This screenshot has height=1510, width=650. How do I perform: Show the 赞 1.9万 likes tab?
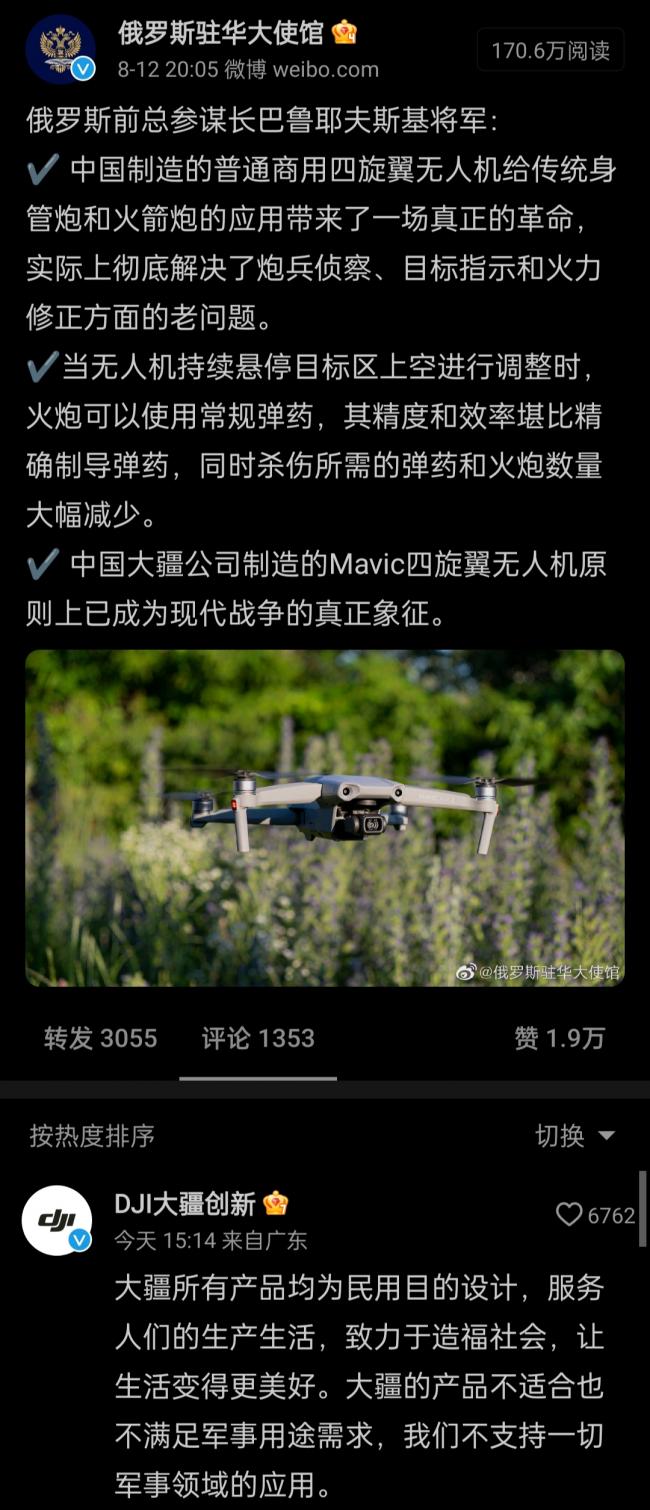coord(559,1038)
